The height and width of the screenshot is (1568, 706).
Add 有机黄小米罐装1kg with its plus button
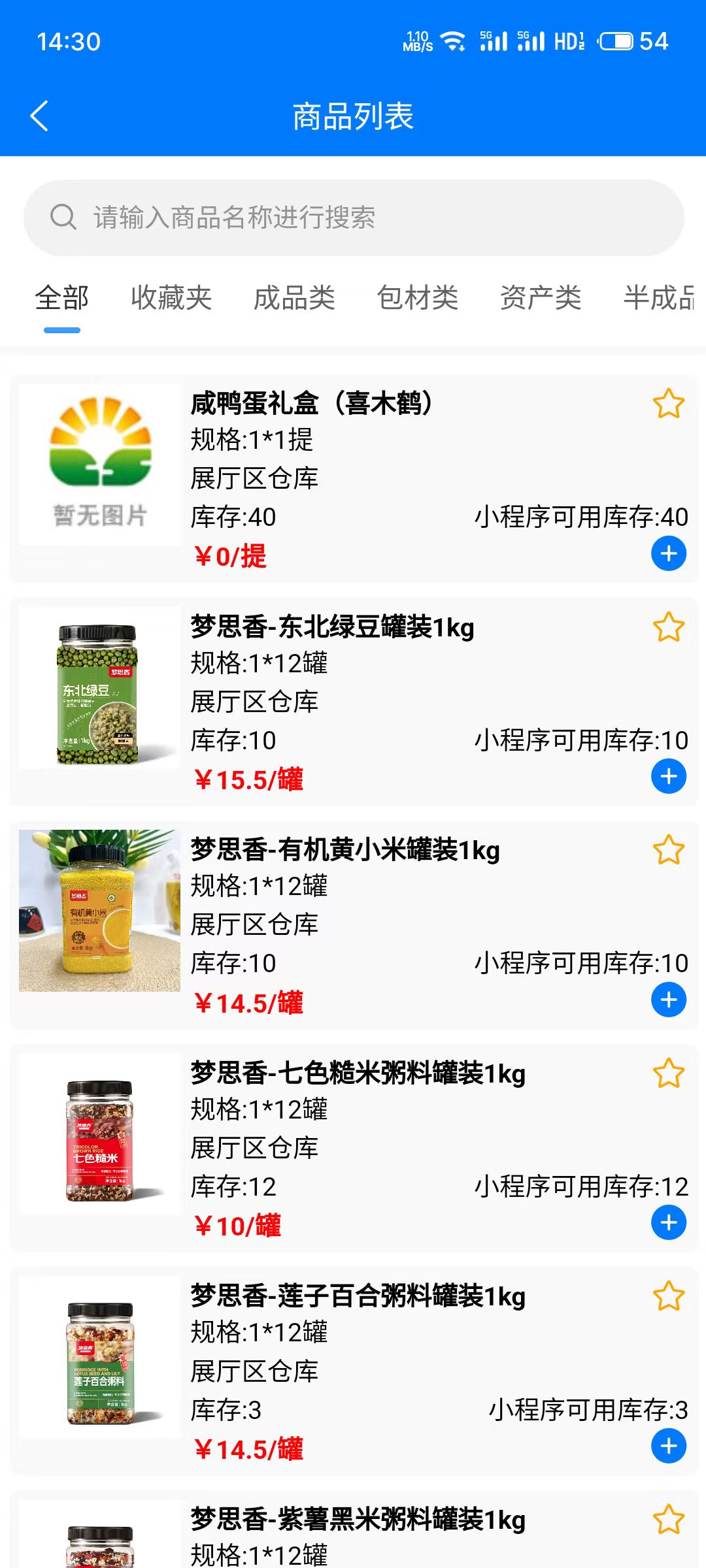pyautogui.click(x=668, y=1000)
